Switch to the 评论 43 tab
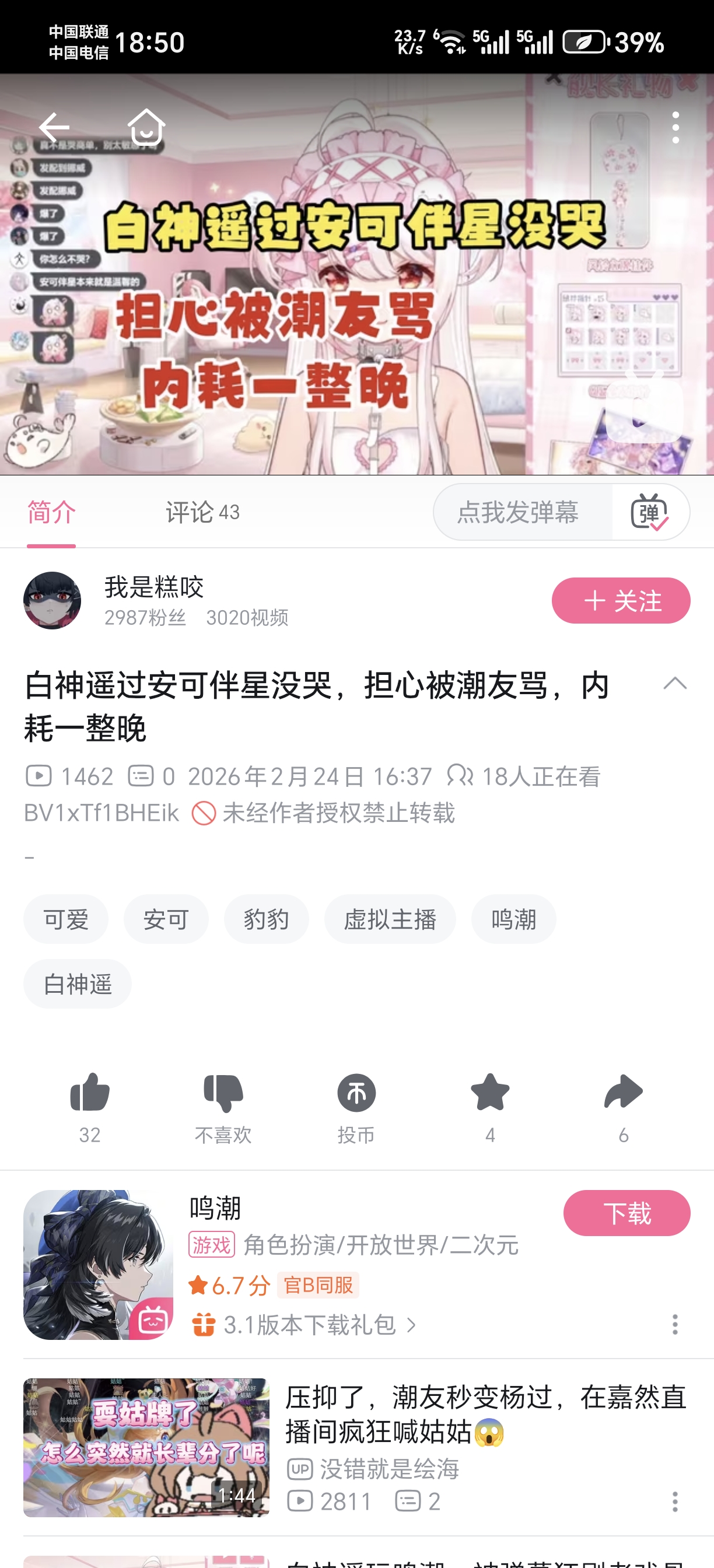 tap(202, 513)
